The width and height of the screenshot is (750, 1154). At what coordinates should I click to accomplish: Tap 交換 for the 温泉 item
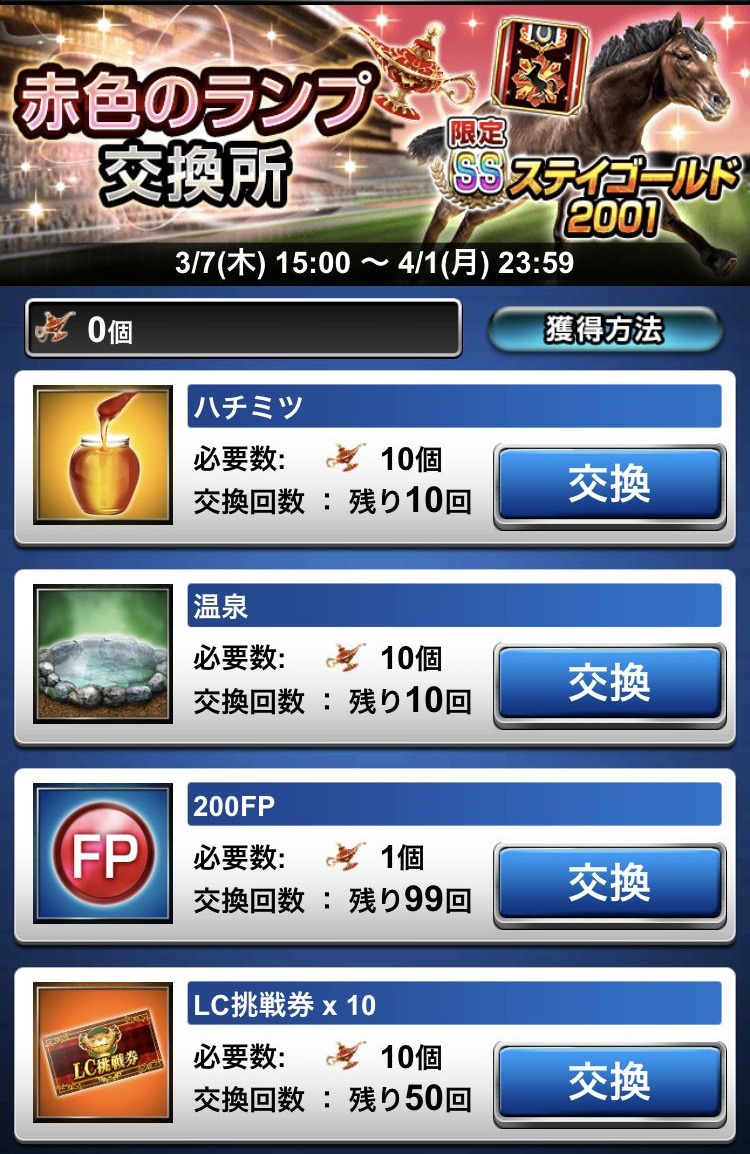point(609,684)
